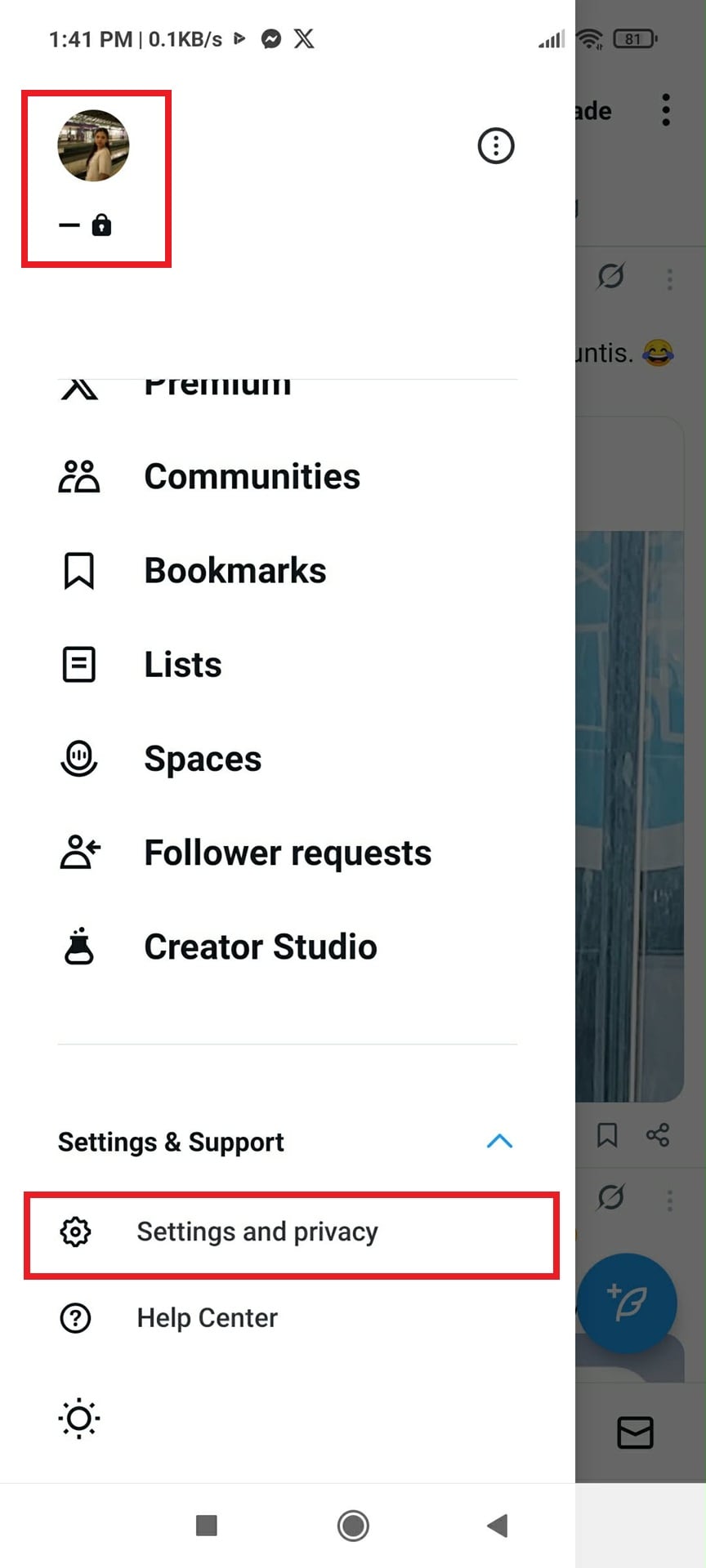Select Settings and privacy
The height and width of the screenshot is (1568, 706).
tap(257, 1232)
